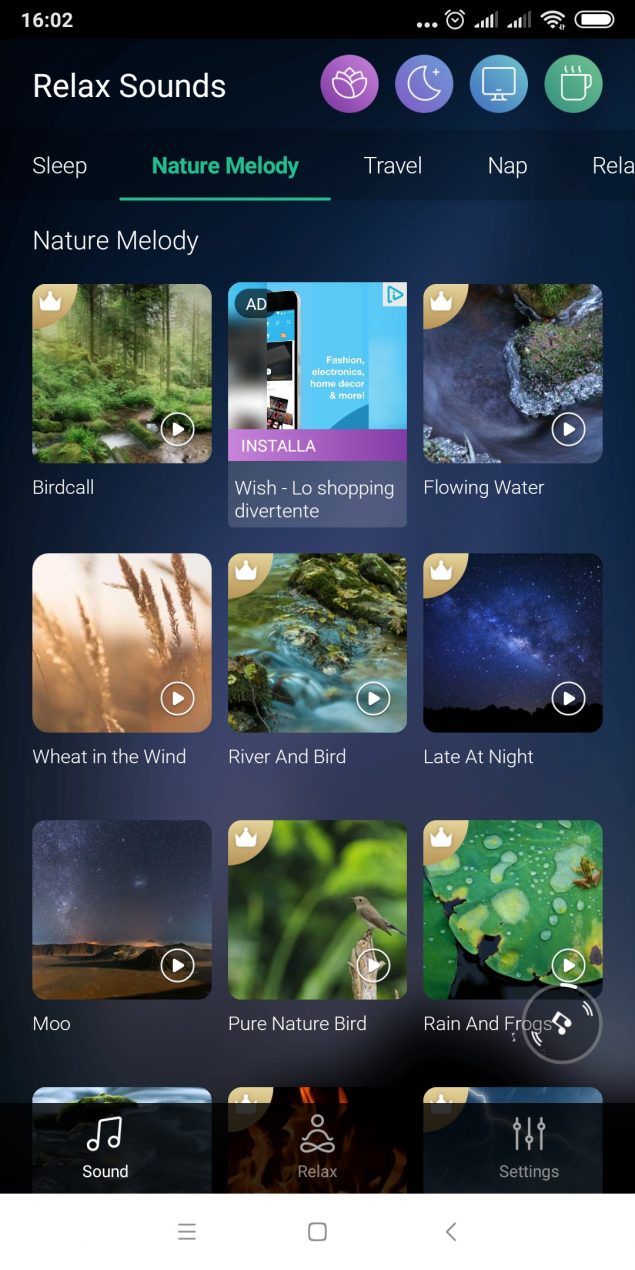
Task: Tap the monitor screen icon
Action: tap(499, 84)
